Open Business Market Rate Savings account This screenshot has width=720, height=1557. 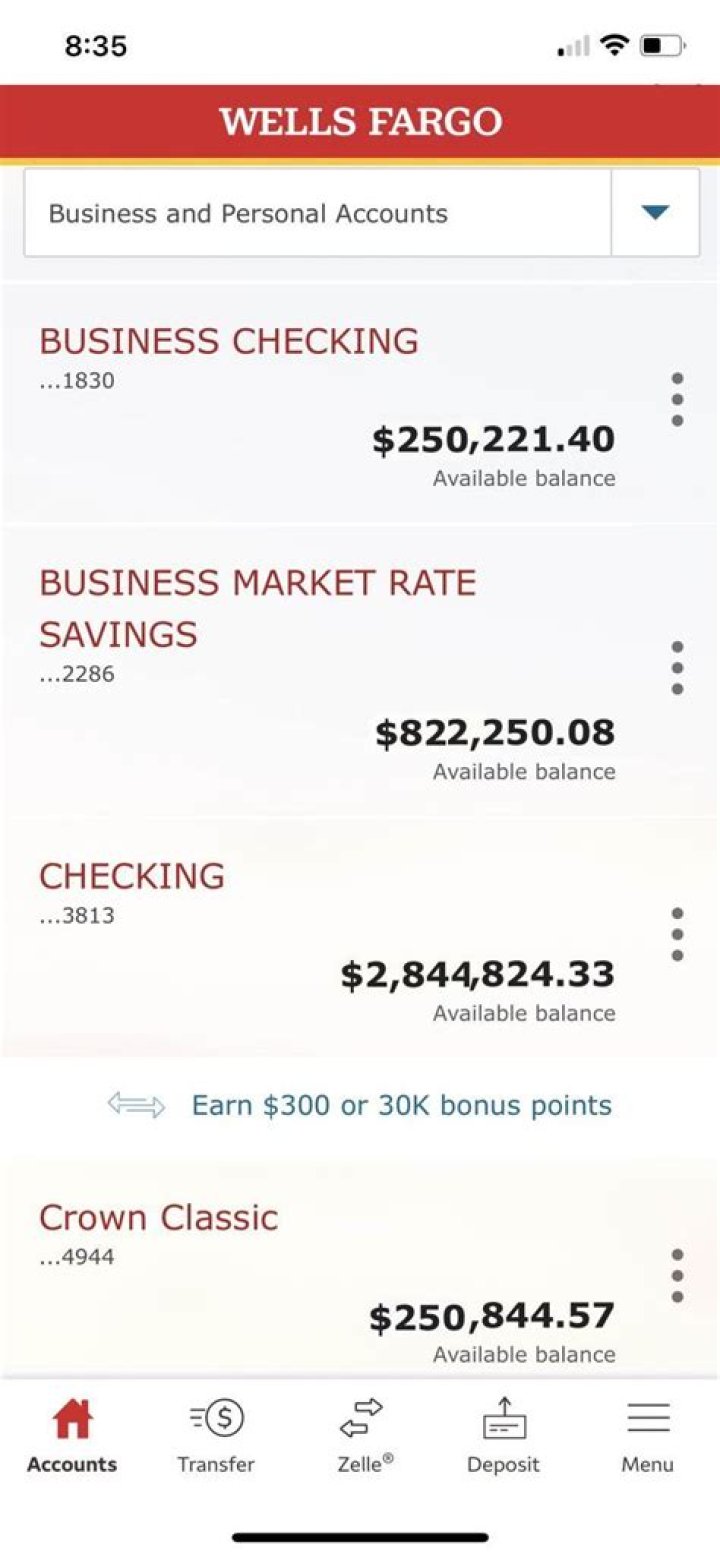[x=257, y=607]
